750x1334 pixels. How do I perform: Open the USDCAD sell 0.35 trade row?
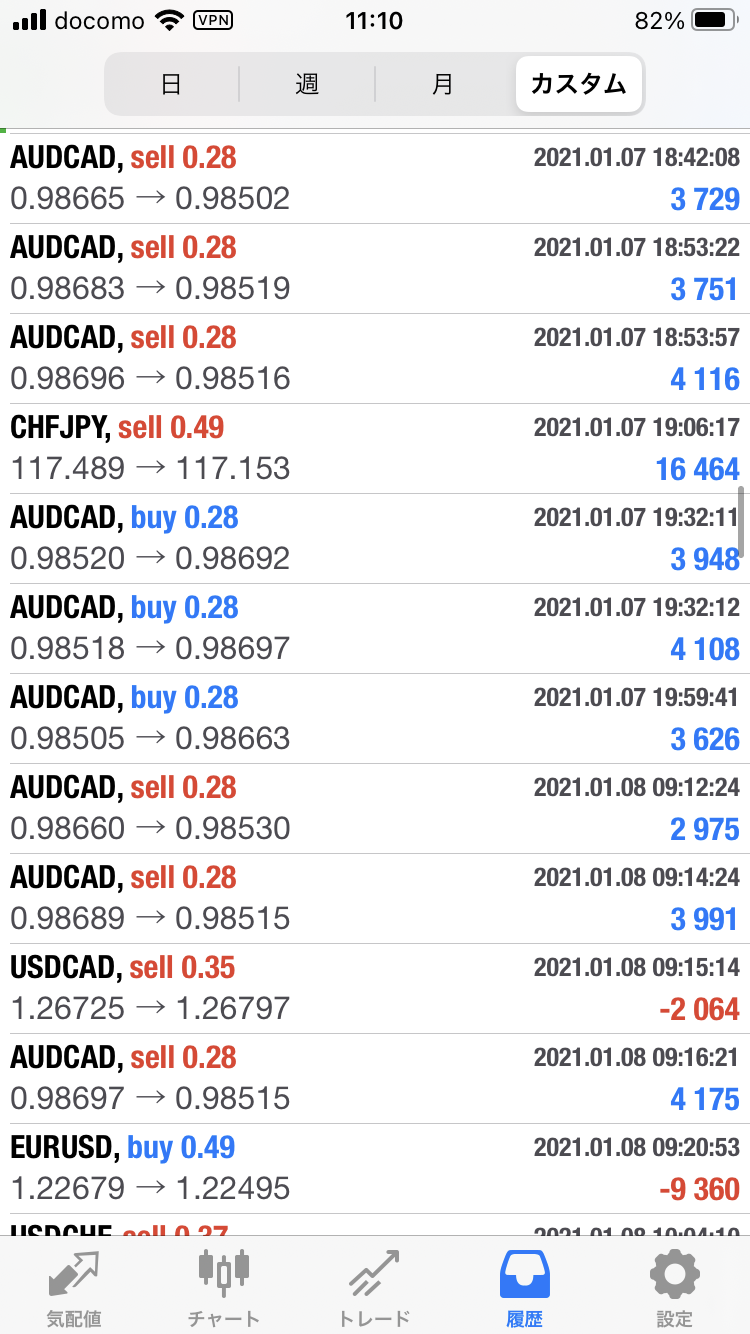coord(375,989)
